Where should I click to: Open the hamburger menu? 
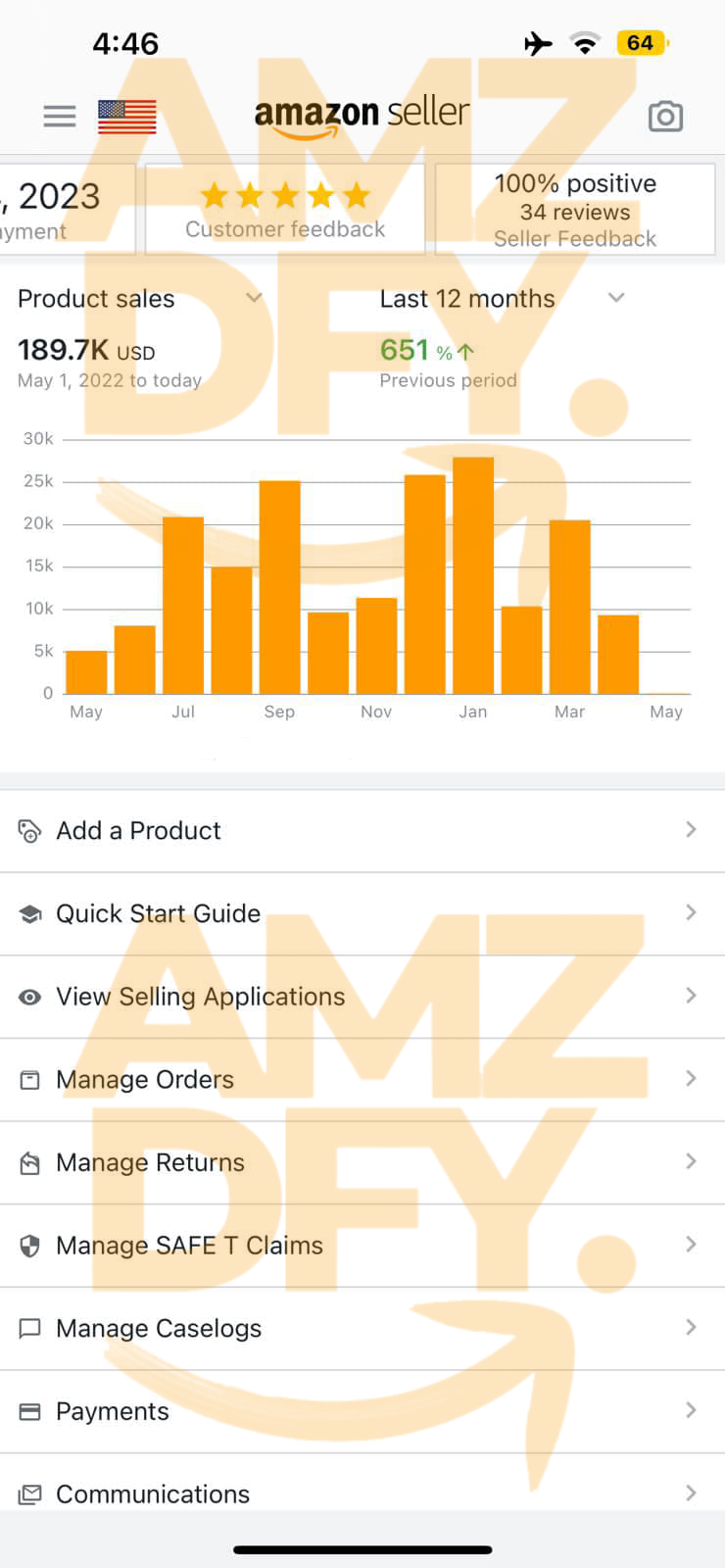(60, 117)
